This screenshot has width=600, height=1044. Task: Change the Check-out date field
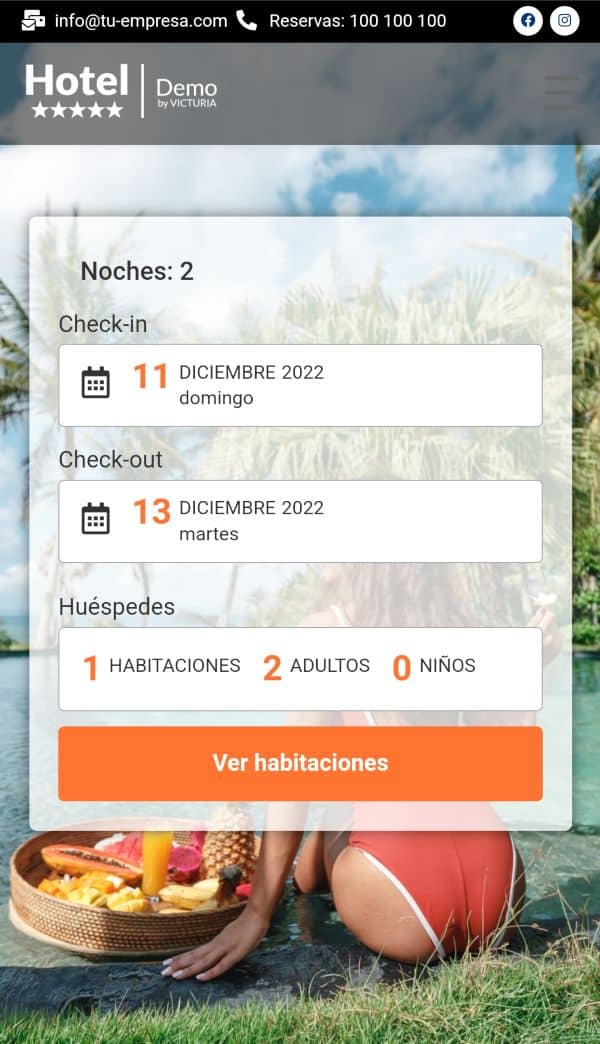coord(300,521)
